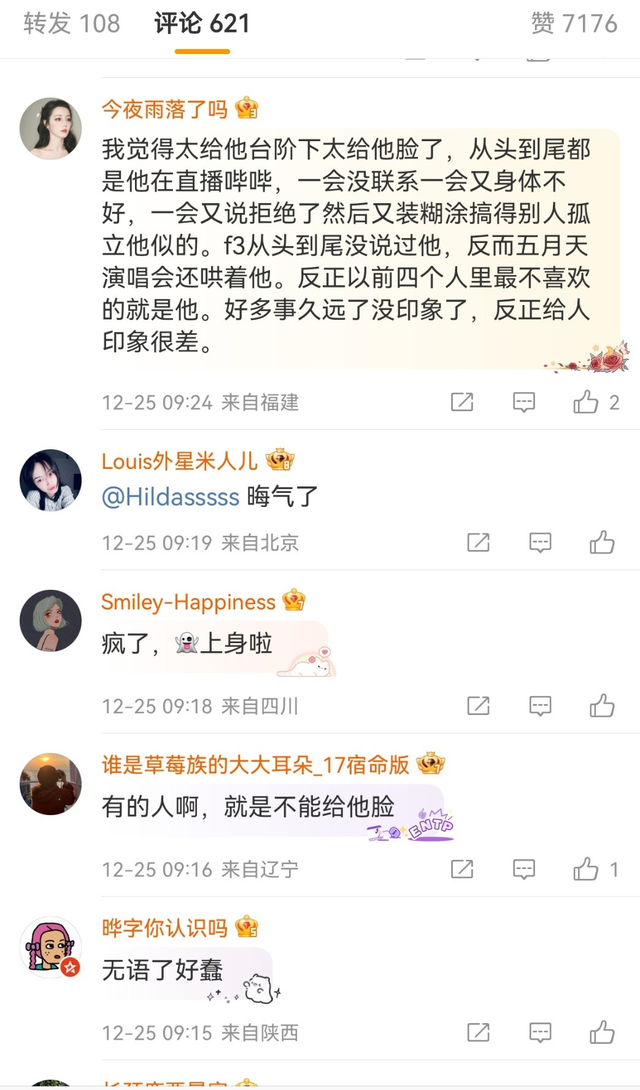The height and width of the screenshot is (1090, 640).
Task: Reply to the comment 无语了好蠢
Action: pos(540,1032)
